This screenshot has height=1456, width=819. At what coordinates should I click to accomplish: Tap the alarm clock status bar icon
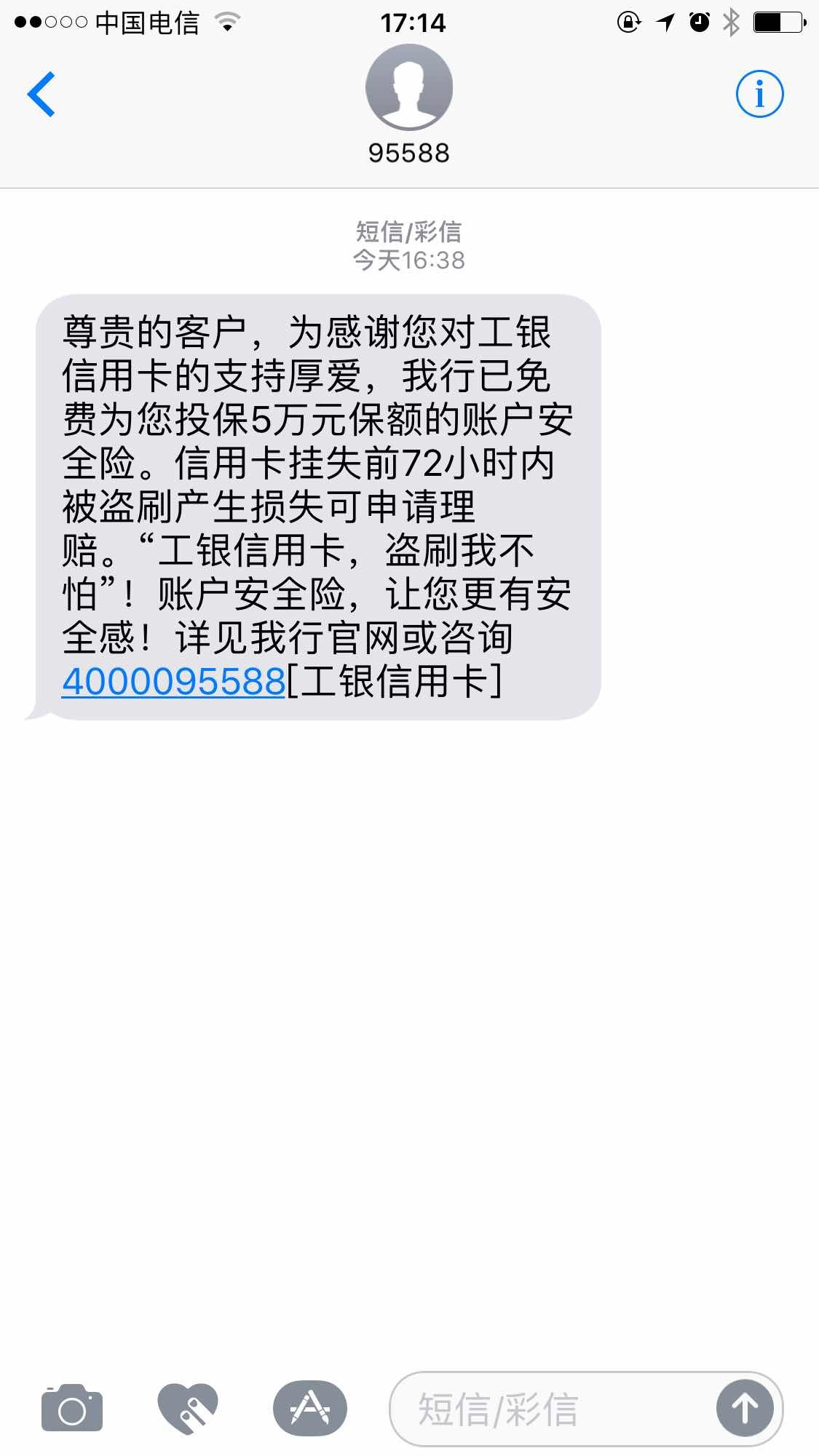pos(697,22)
